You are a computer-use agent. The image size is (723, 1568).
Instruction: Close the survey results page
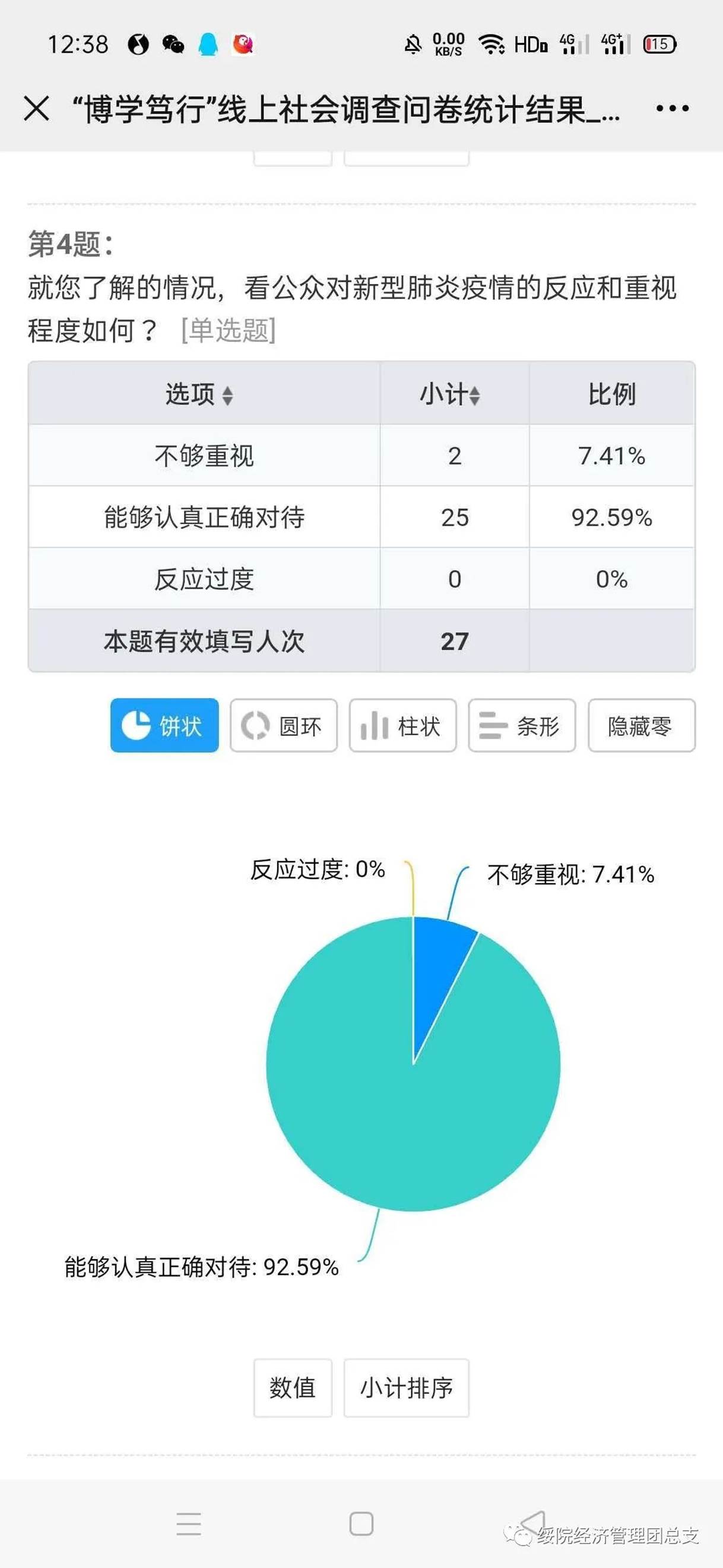pyautogui.click(x=37, y=109)
